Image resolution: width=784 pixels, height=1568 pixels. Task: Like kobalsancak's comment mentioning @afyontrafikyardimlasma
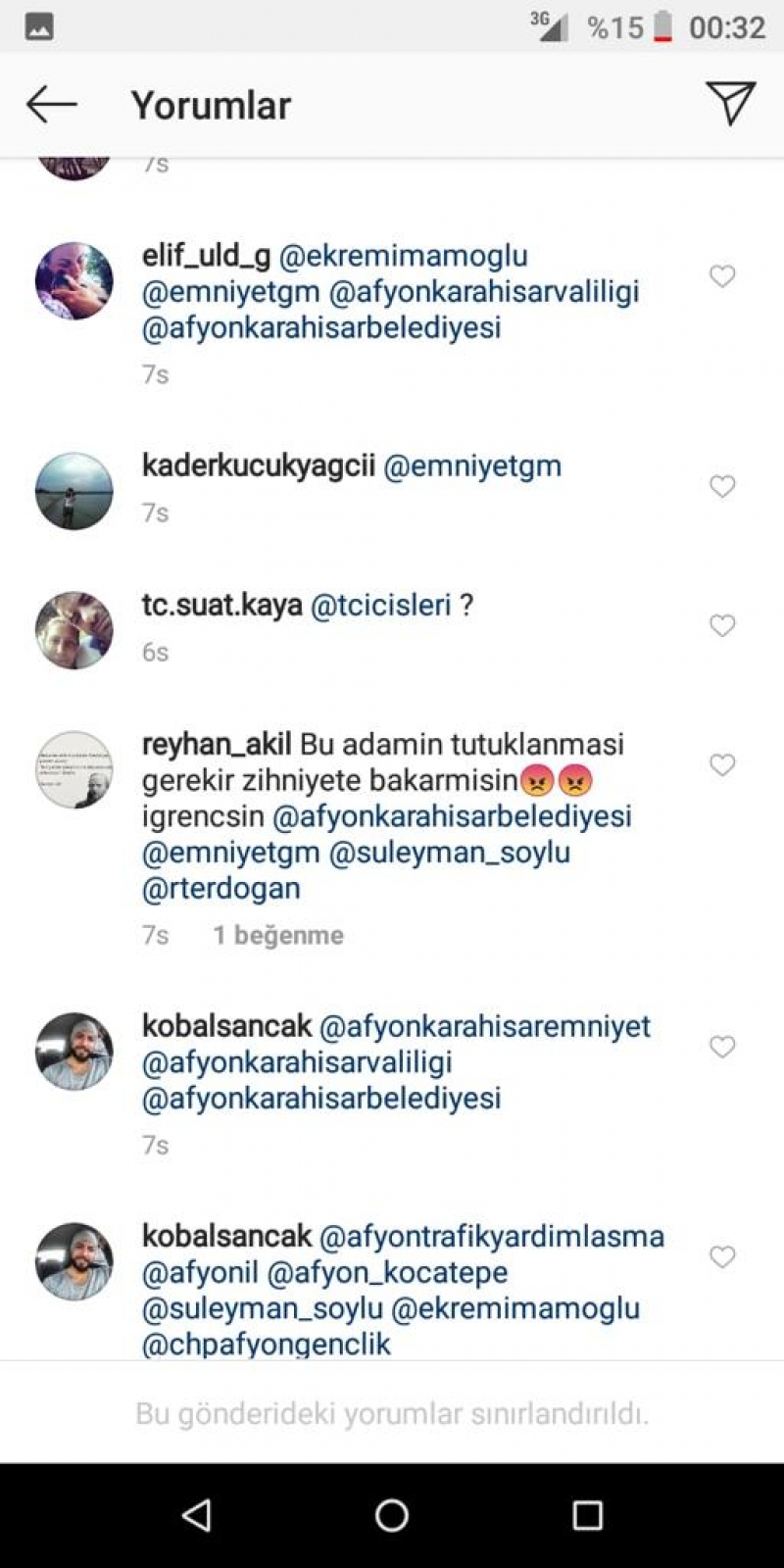click(722, 1256)
